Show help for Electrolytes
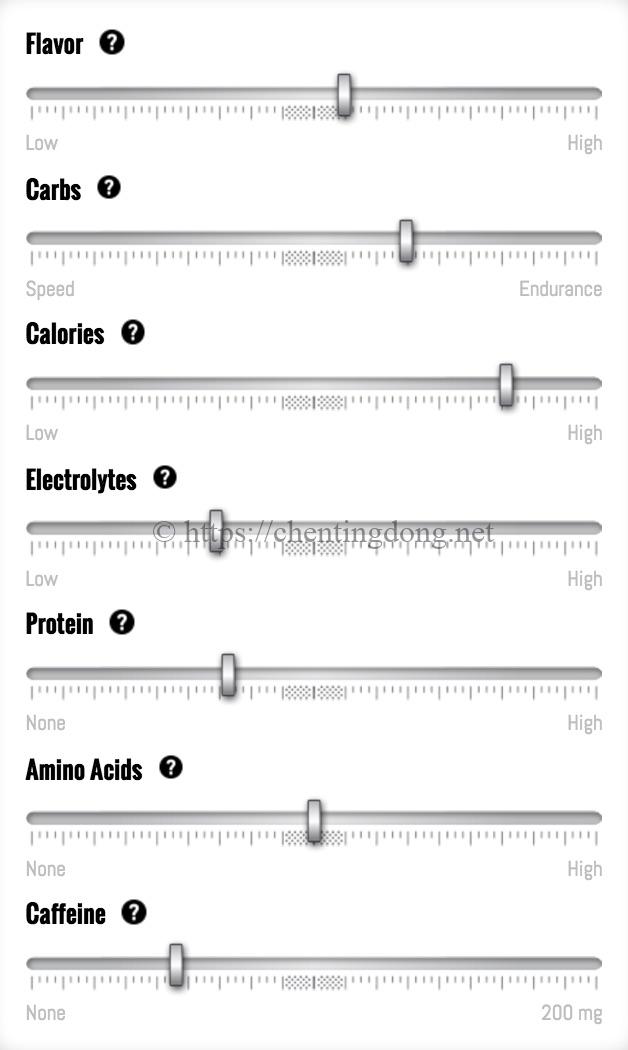 click(165, 477)
